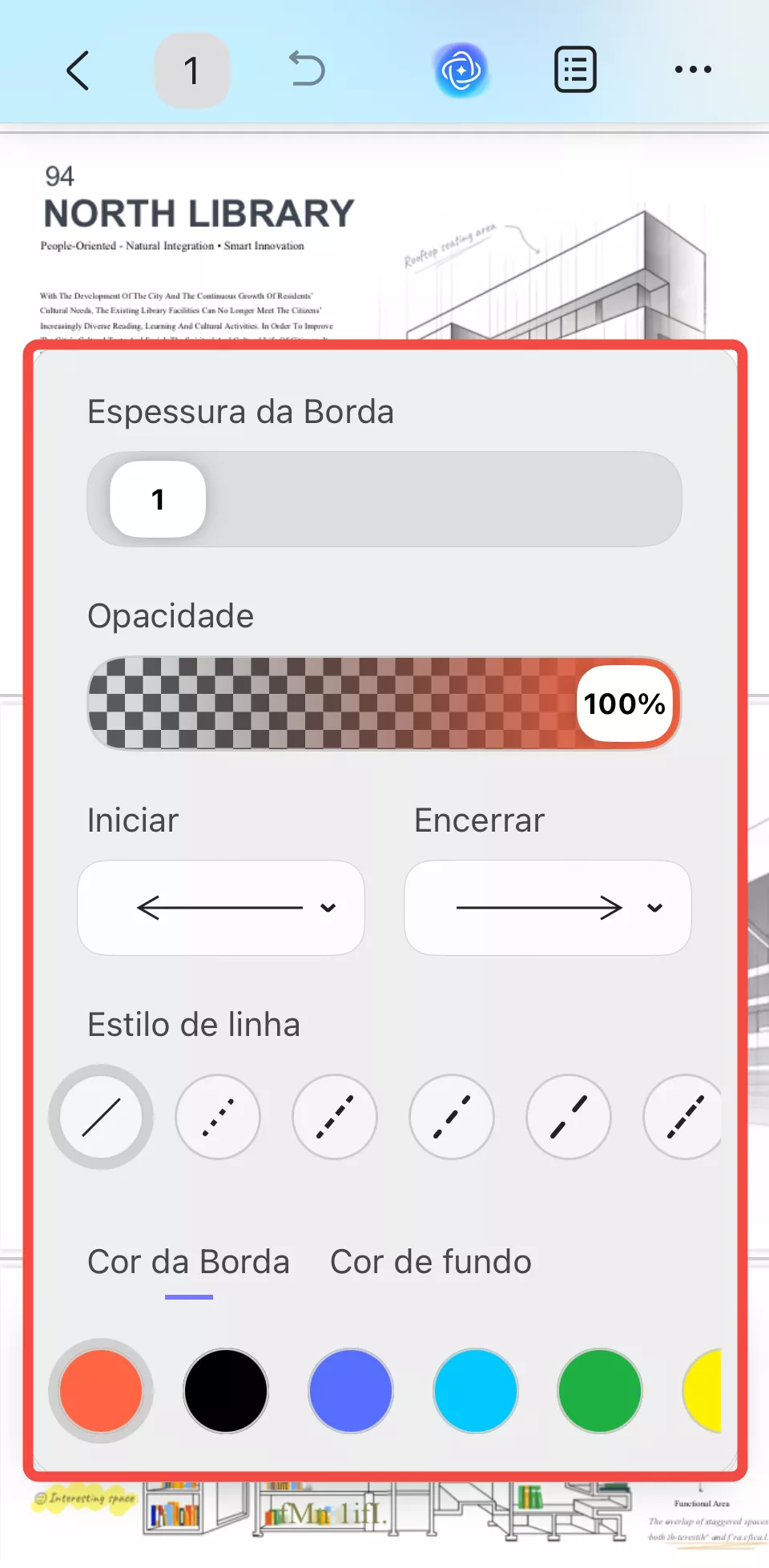Screen dimensions: 769x1568
Task: Select the dotted line style
Action: 218,1117
